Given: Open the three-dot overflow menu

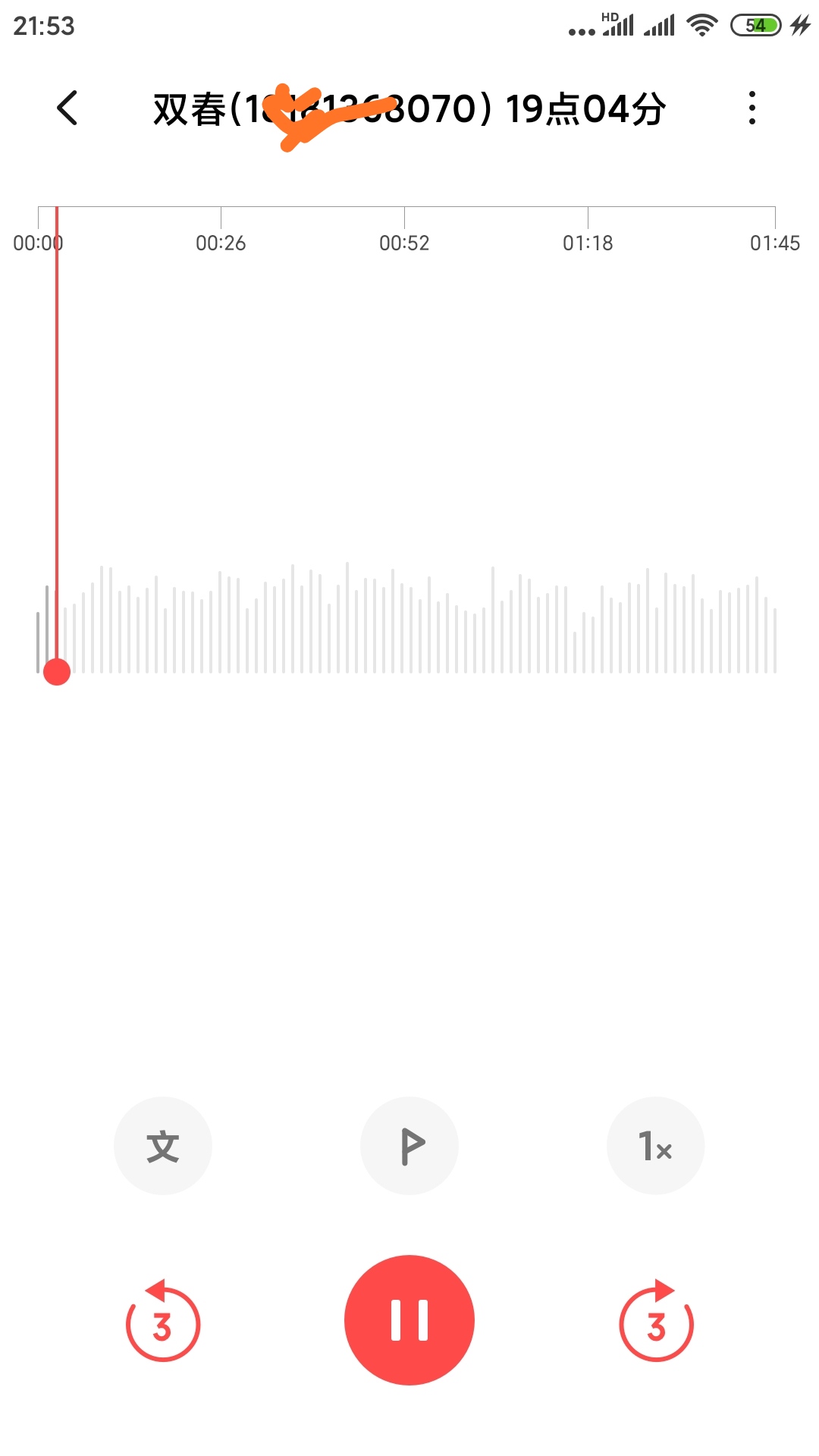Looking at the screenshot, I should [752, 108].
